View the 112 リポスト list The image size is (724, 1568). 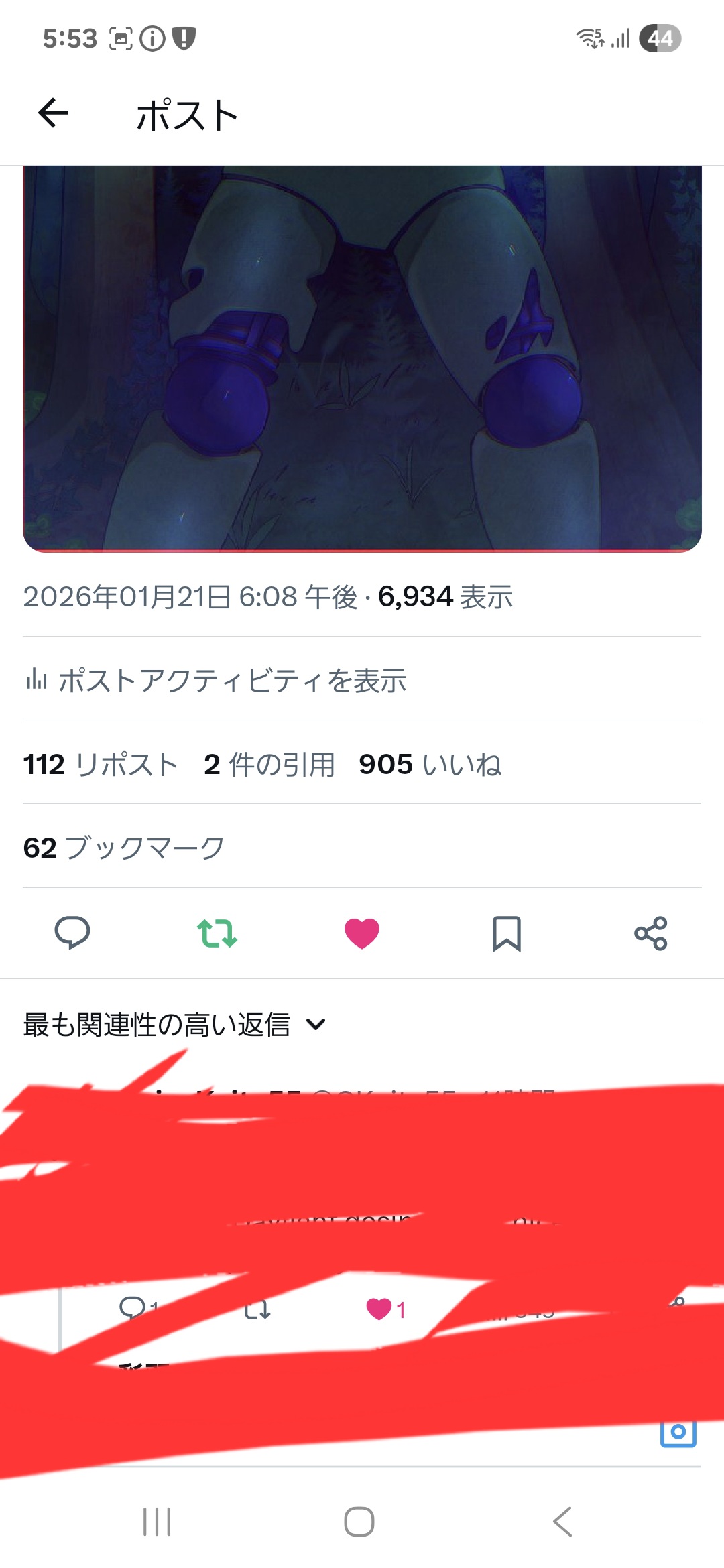(101, 764)
